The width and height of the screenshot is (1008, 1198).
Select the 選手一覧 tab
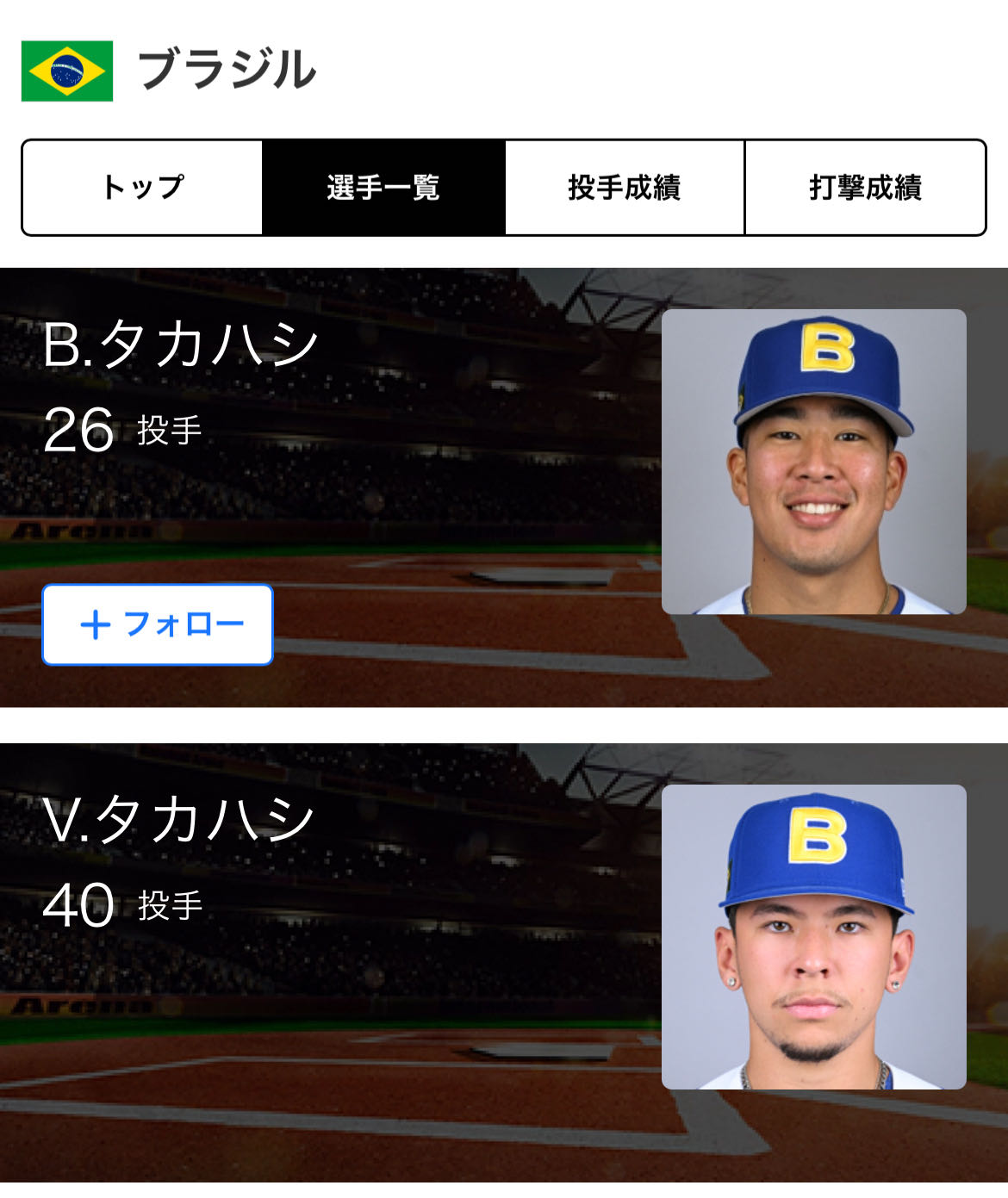(x=383, y=187)
